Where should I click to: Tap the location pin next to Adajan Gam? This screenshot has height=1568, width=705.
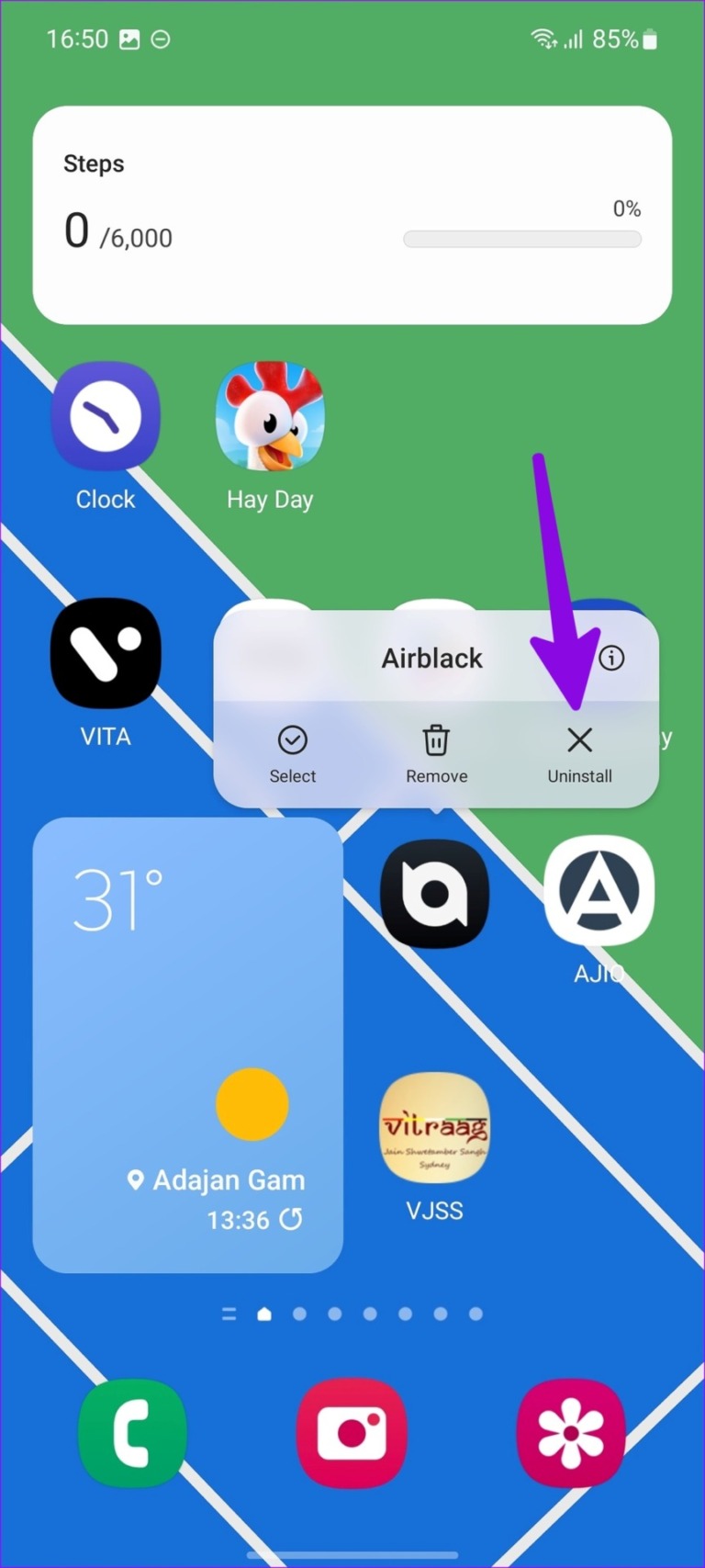[137, 1179]
